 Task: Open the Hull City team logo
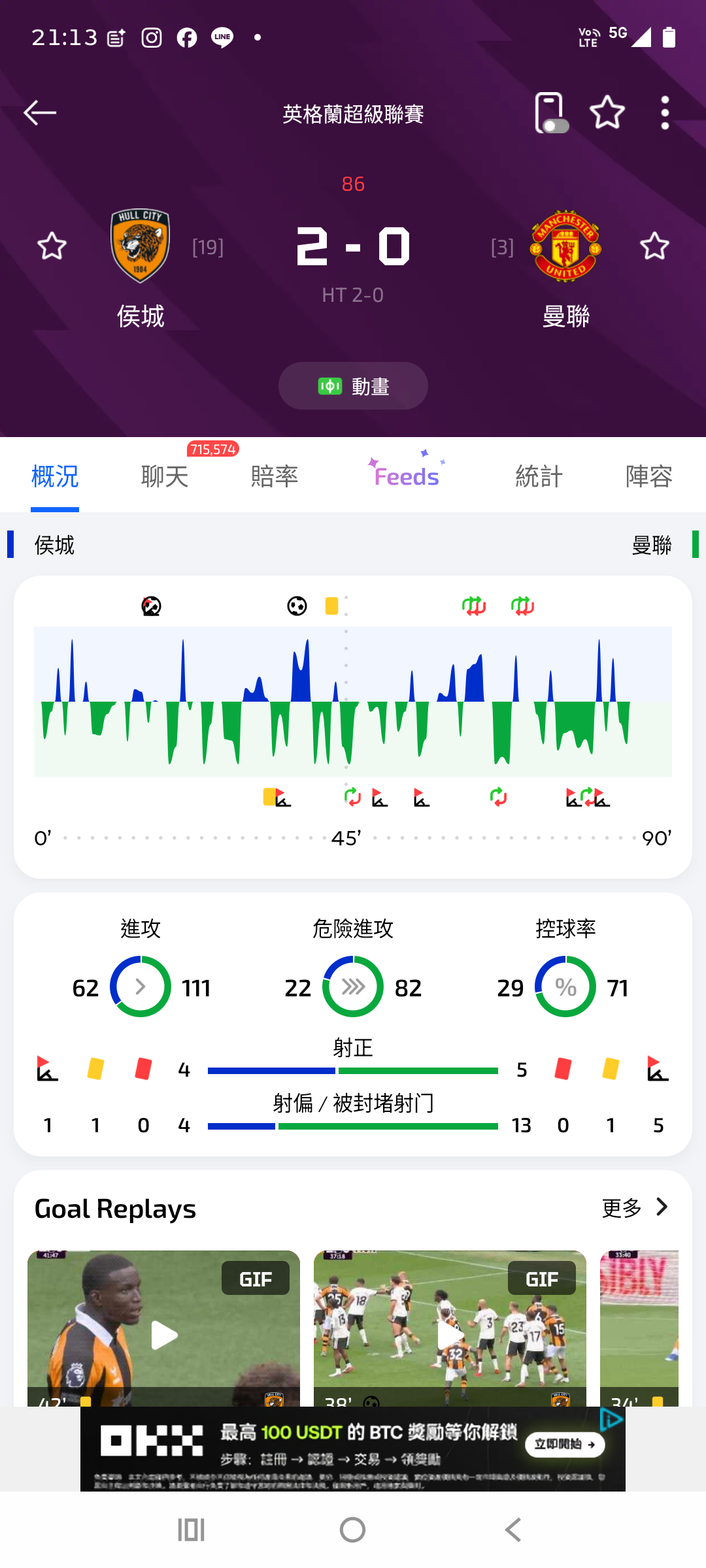pyautogui.click(x=140, y=246)
